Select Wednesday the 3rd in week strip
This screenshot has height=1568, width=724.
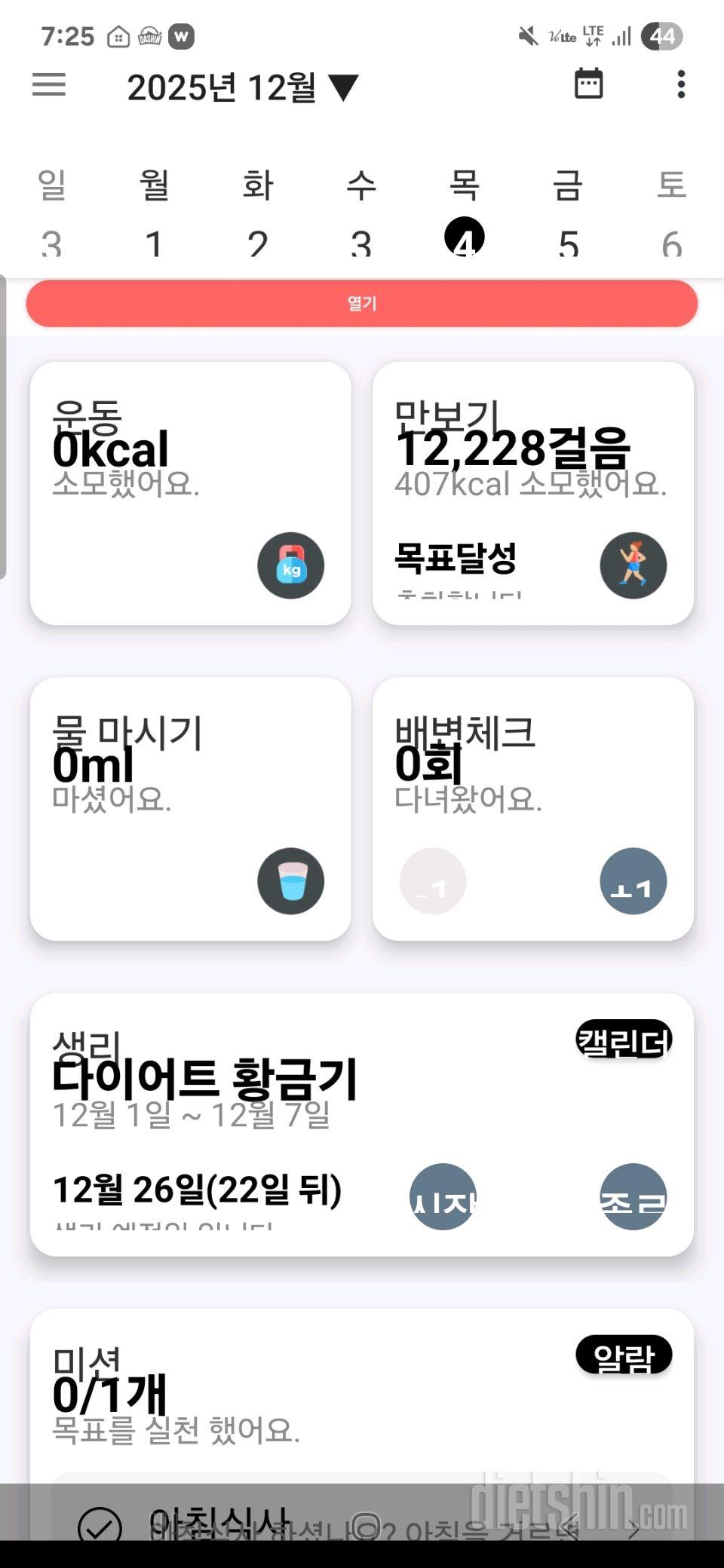coord(360,242)
